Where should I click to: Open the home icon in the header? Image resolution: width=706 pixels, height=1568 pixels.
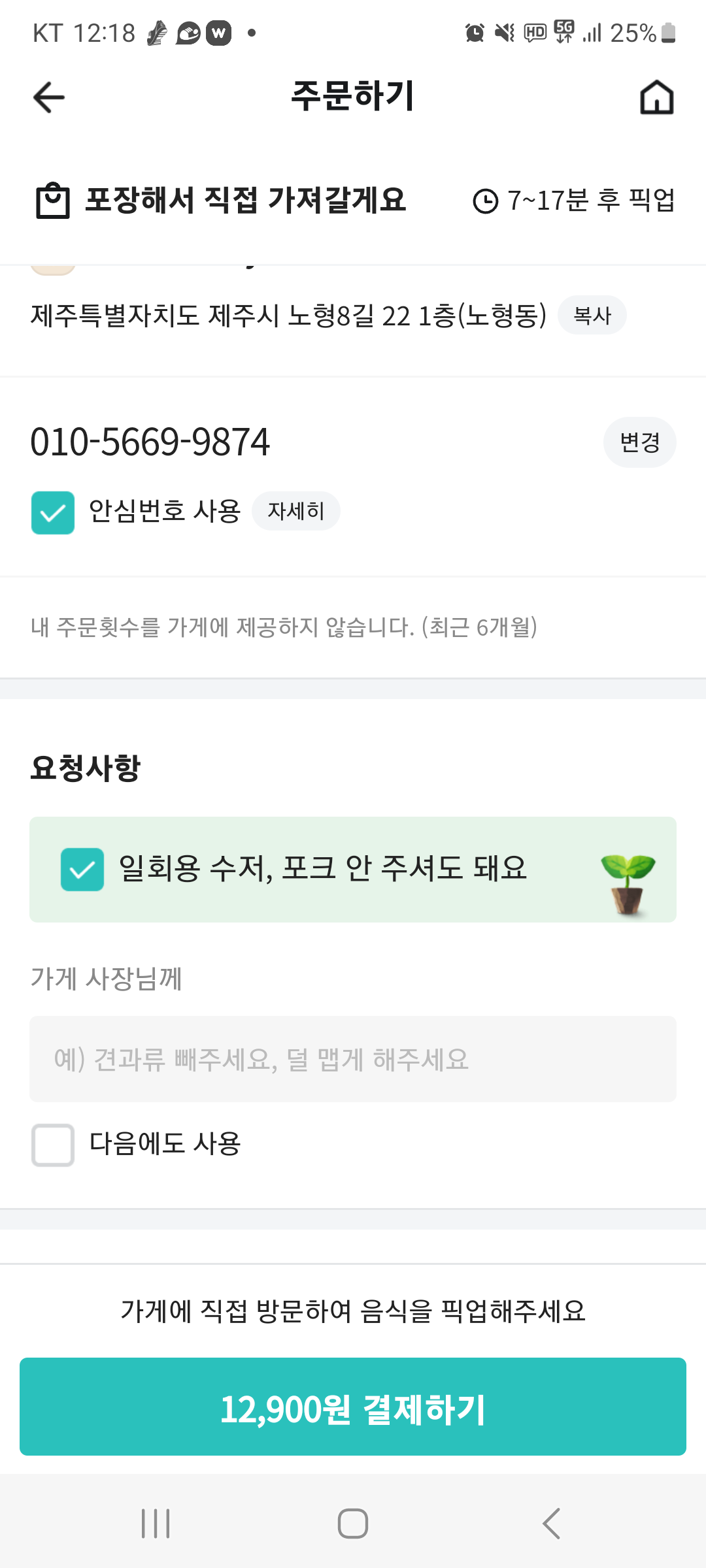point(656,98)
